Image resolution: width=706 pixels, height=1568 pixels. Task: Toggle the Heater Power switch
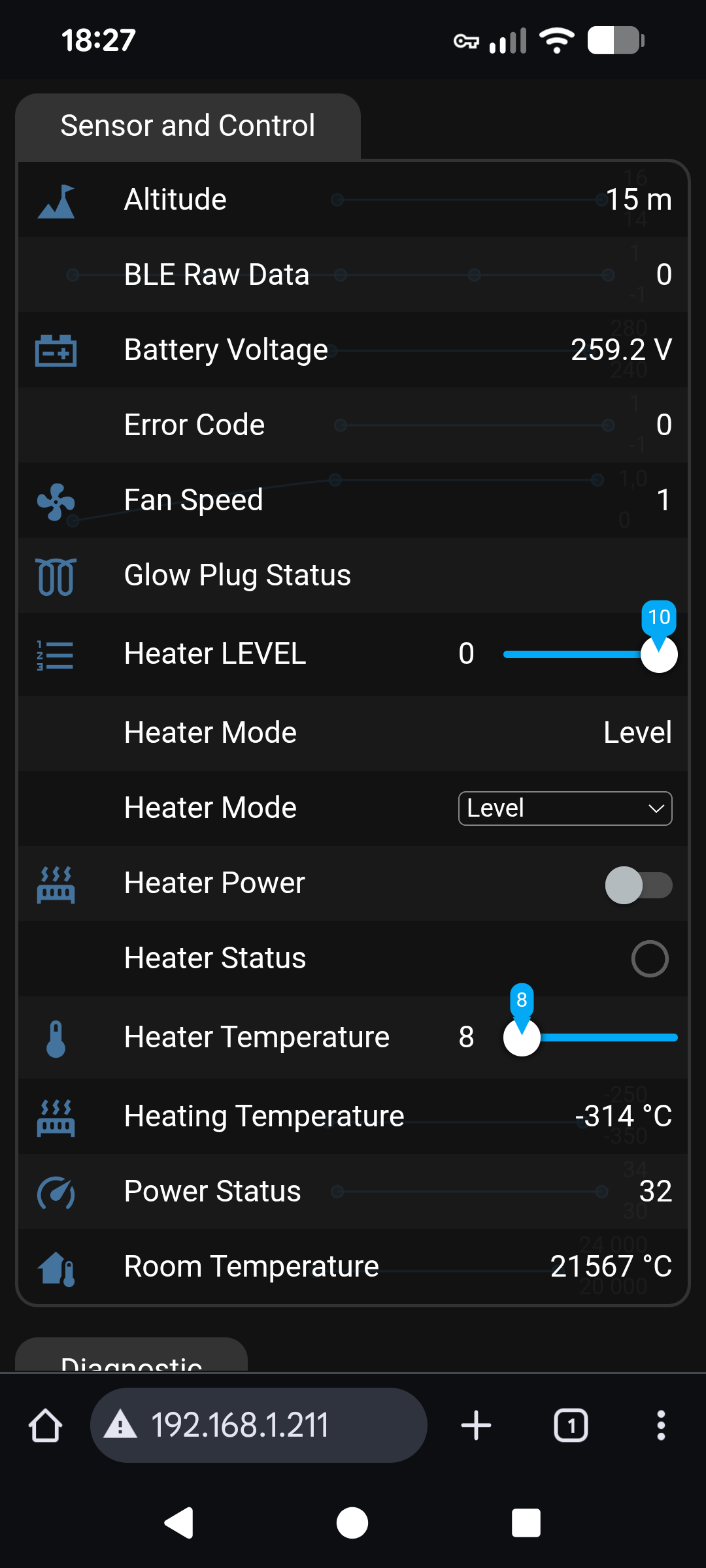click(638, 885)
